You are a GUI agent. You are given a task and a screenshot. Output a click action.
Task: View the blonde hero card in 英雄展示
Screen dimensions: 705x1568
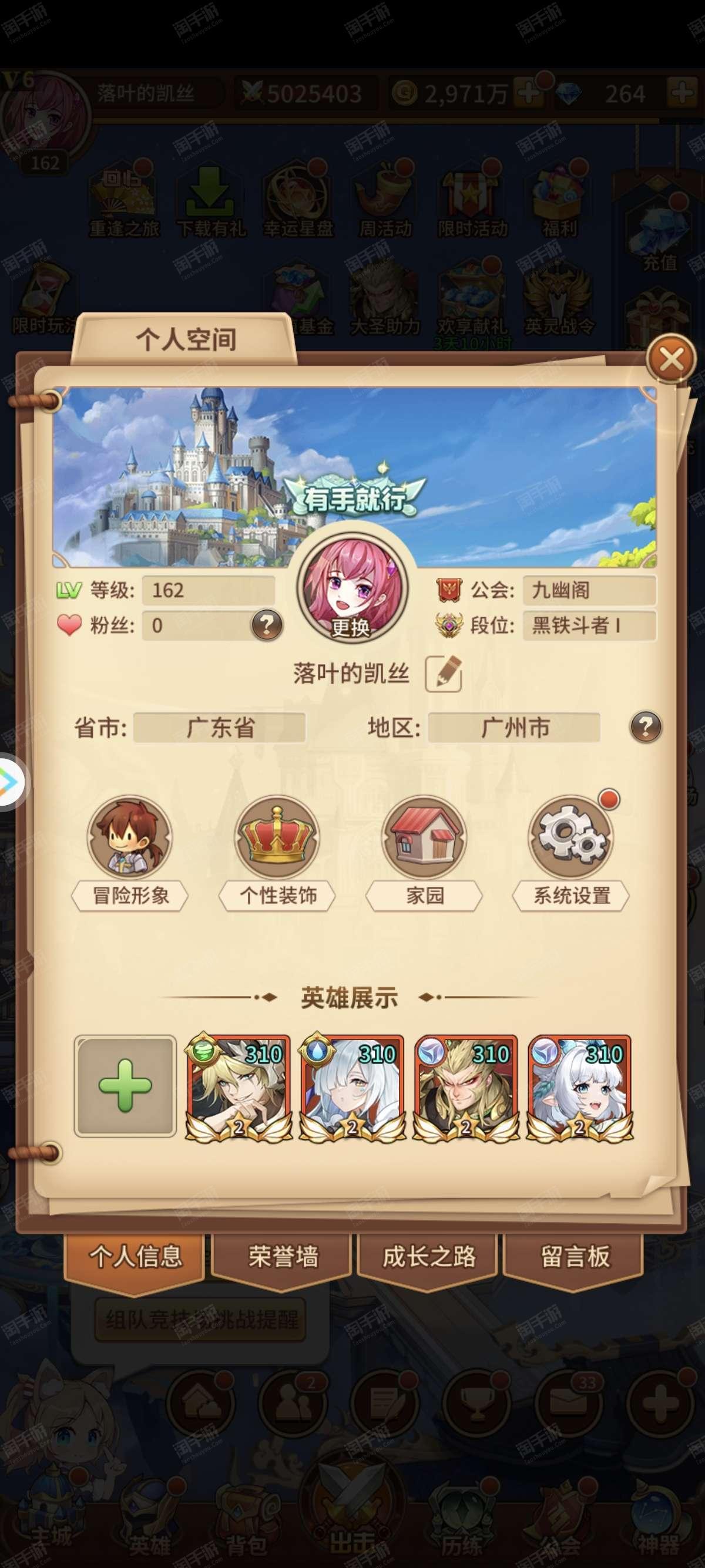coord(238,1086)
